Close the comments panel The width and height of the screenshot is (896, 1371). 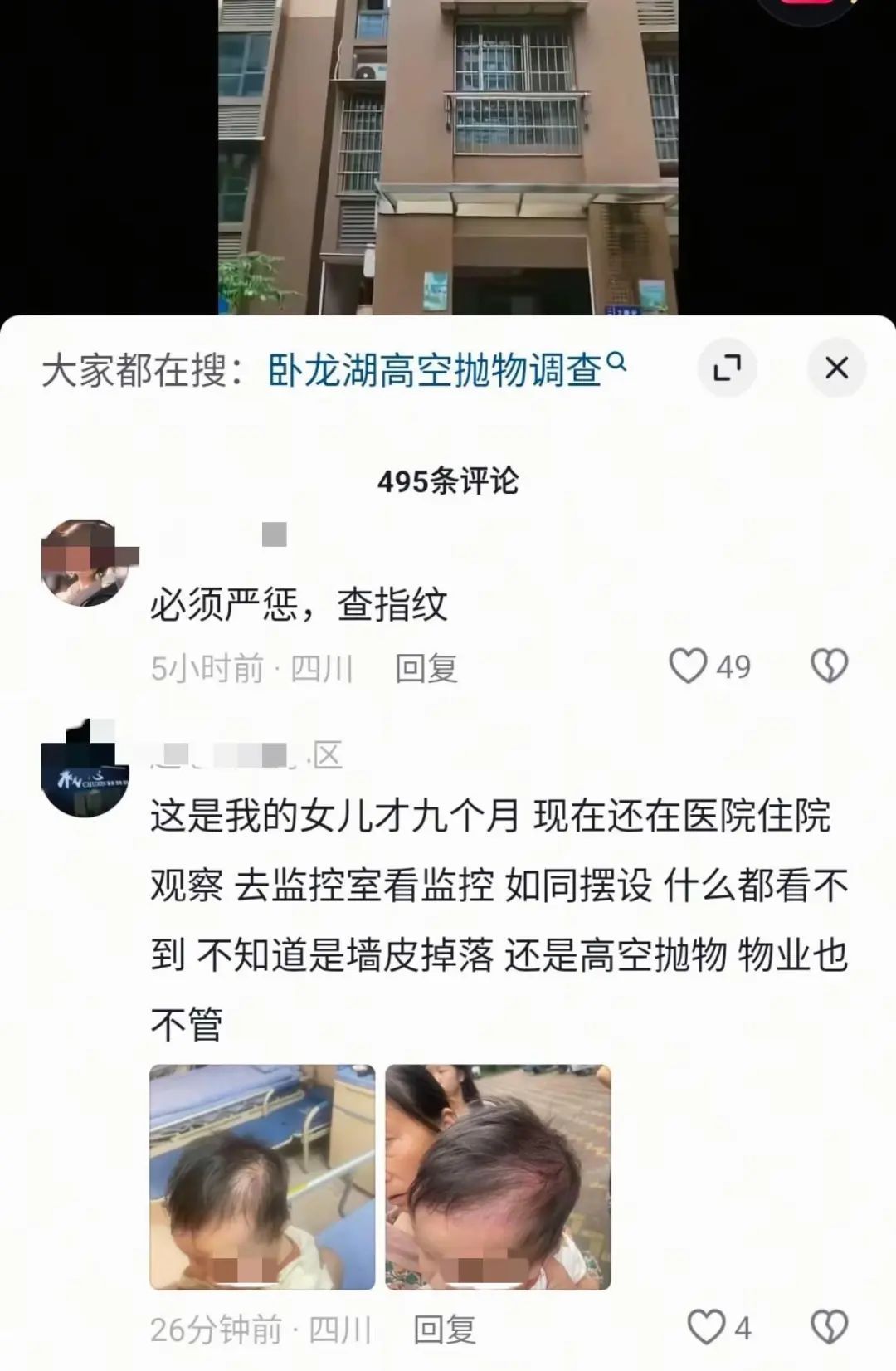(x=836, y=368)
